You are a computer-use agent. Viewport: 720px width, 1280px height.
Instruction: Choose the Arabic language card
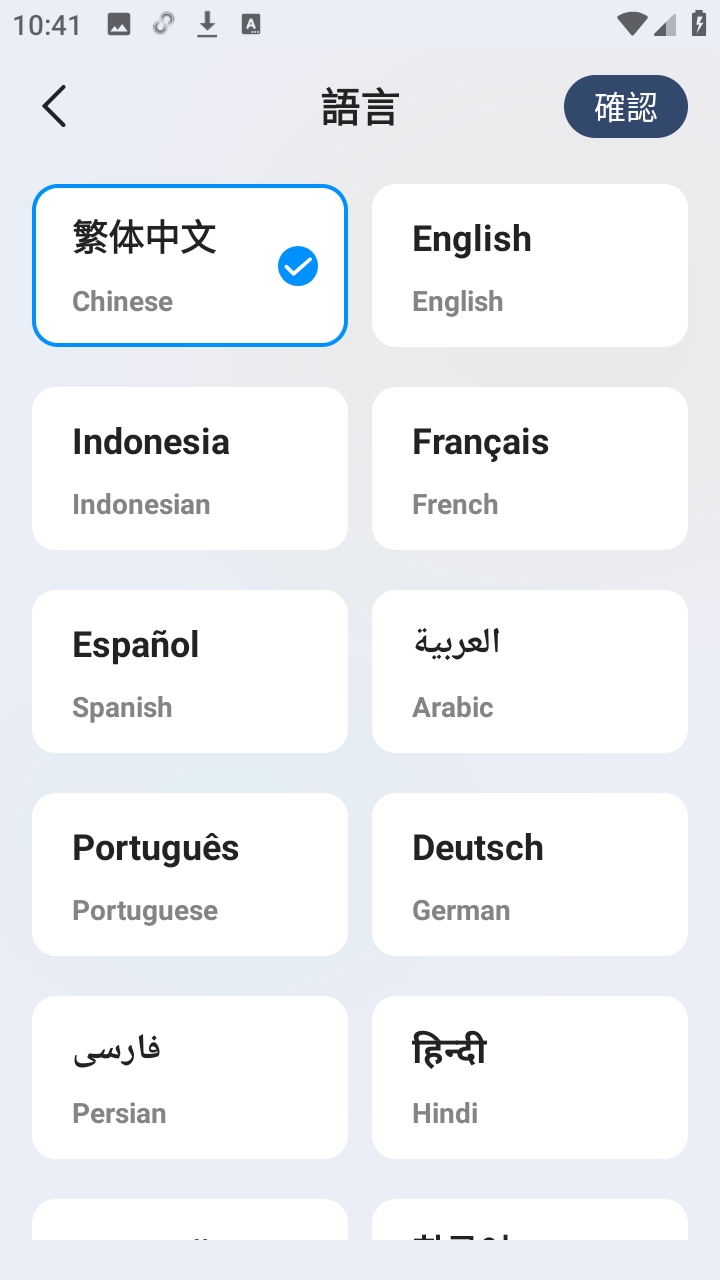click(529, 672)
